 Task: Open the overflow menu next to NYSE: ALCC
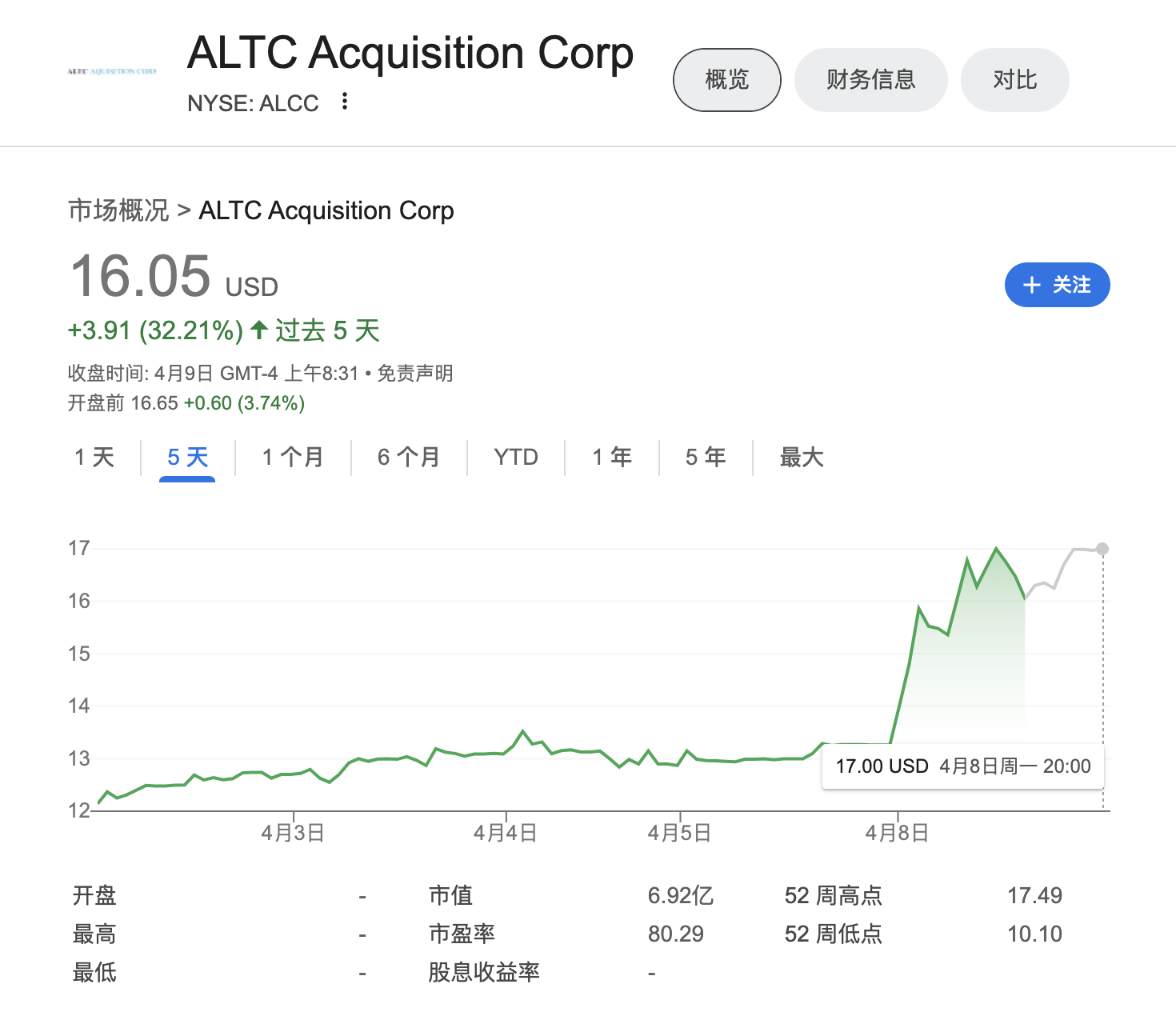point(345,102)
